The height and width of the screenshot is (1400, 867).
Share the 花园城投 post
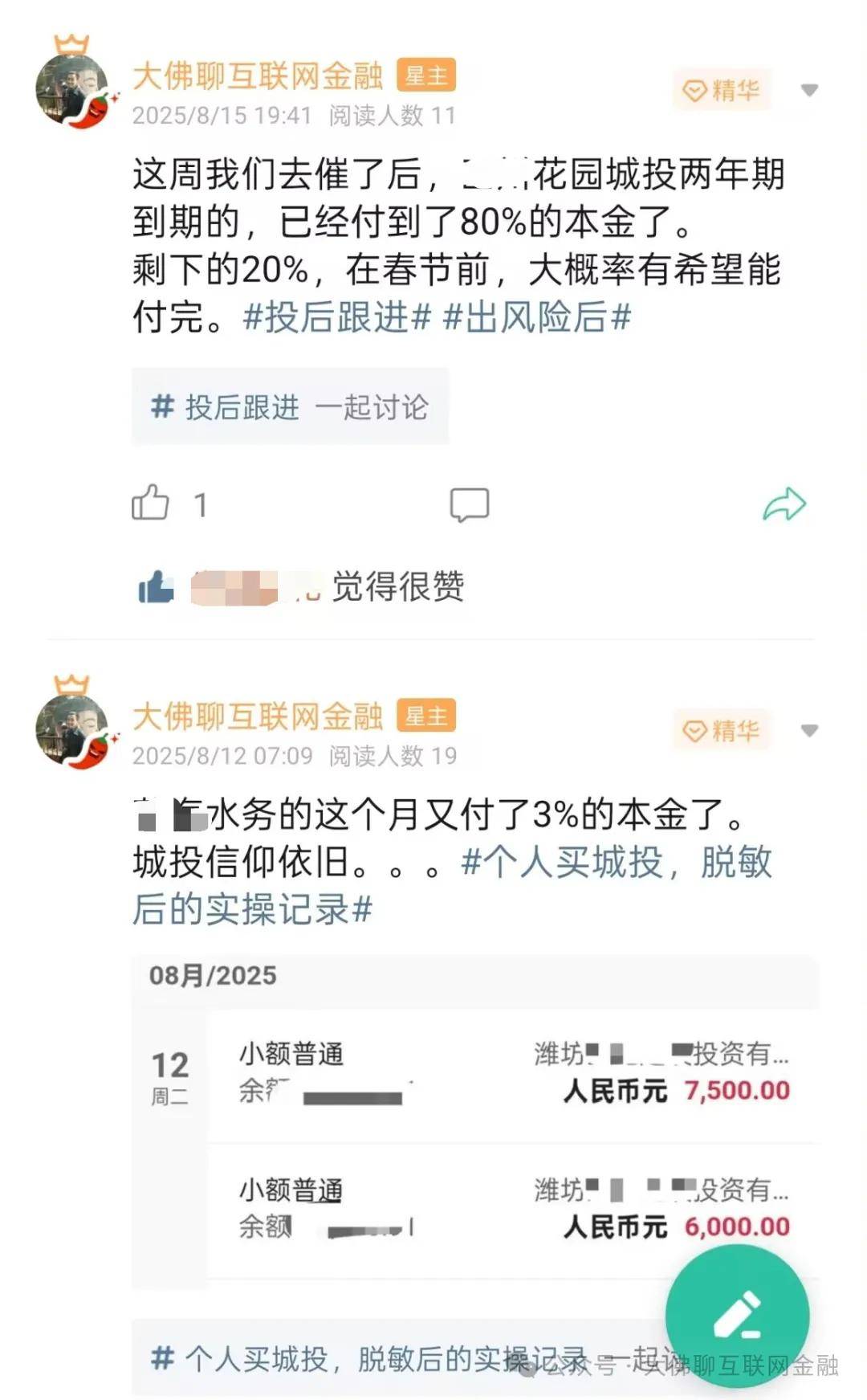784,504
